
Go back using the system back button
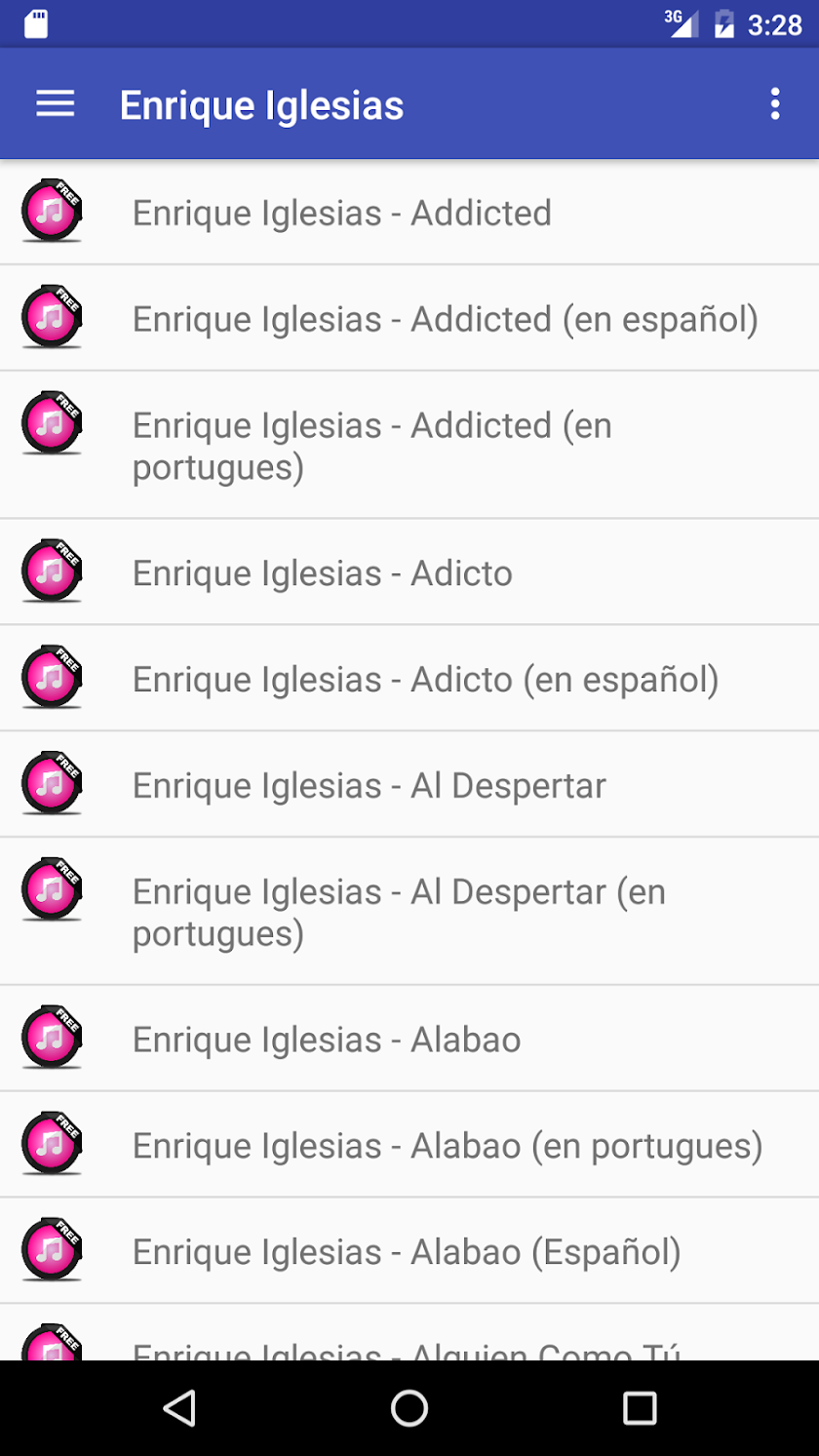tap(179, 1408)
